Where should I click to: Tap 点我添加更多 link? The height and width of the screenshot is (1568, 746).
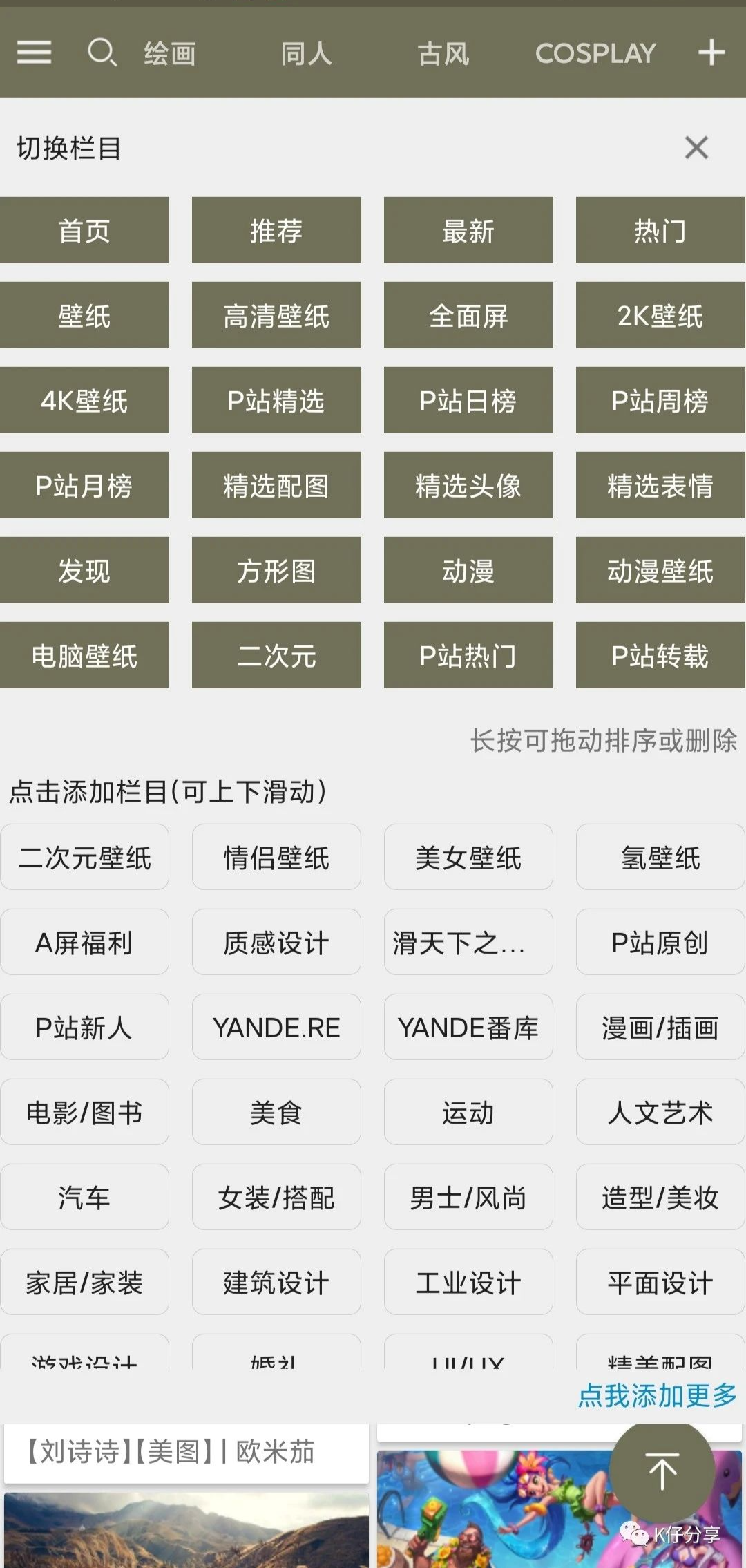click(657, 1395)
